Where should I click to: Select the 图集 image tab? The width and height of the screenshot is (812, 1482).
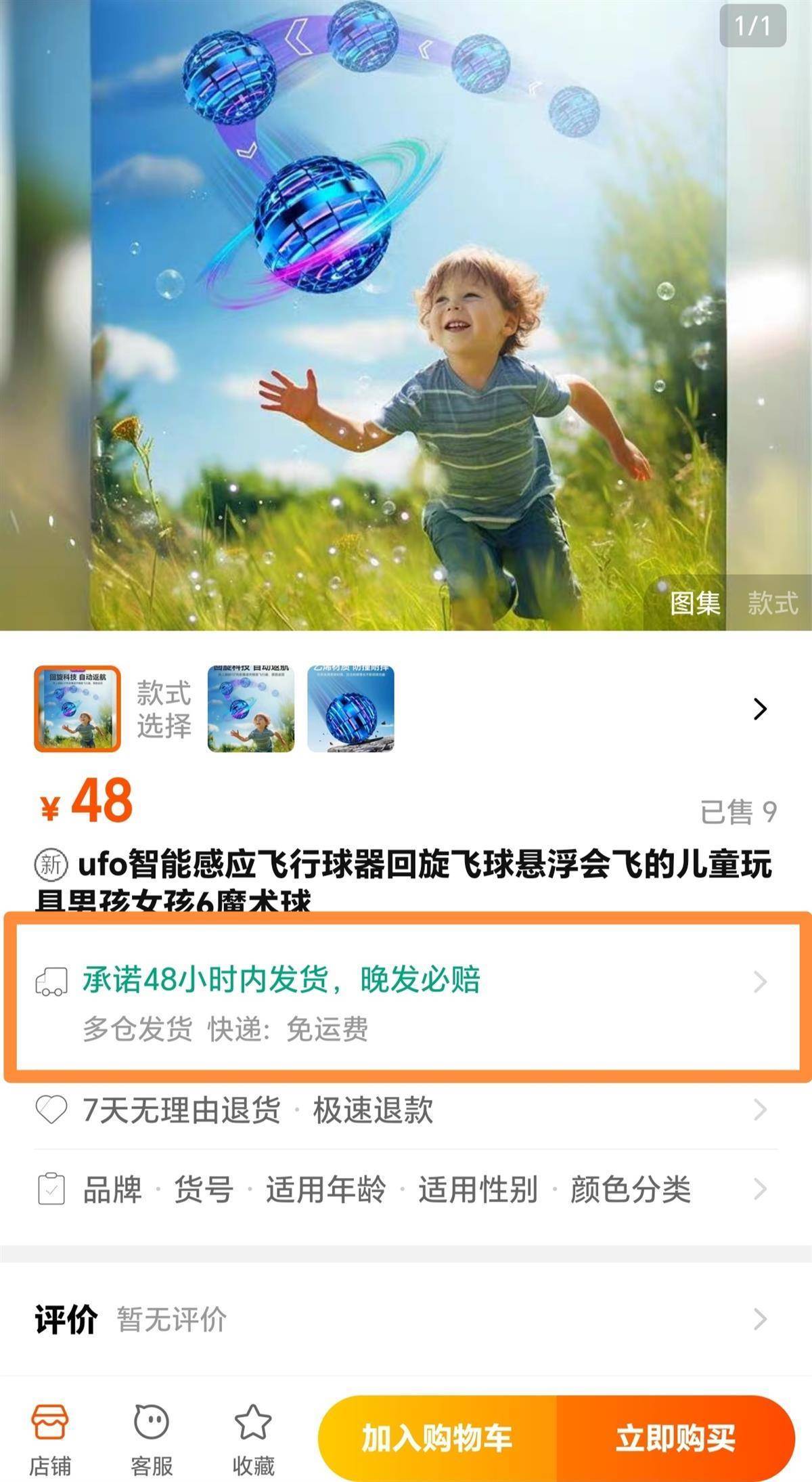click(x=695, y=602)
